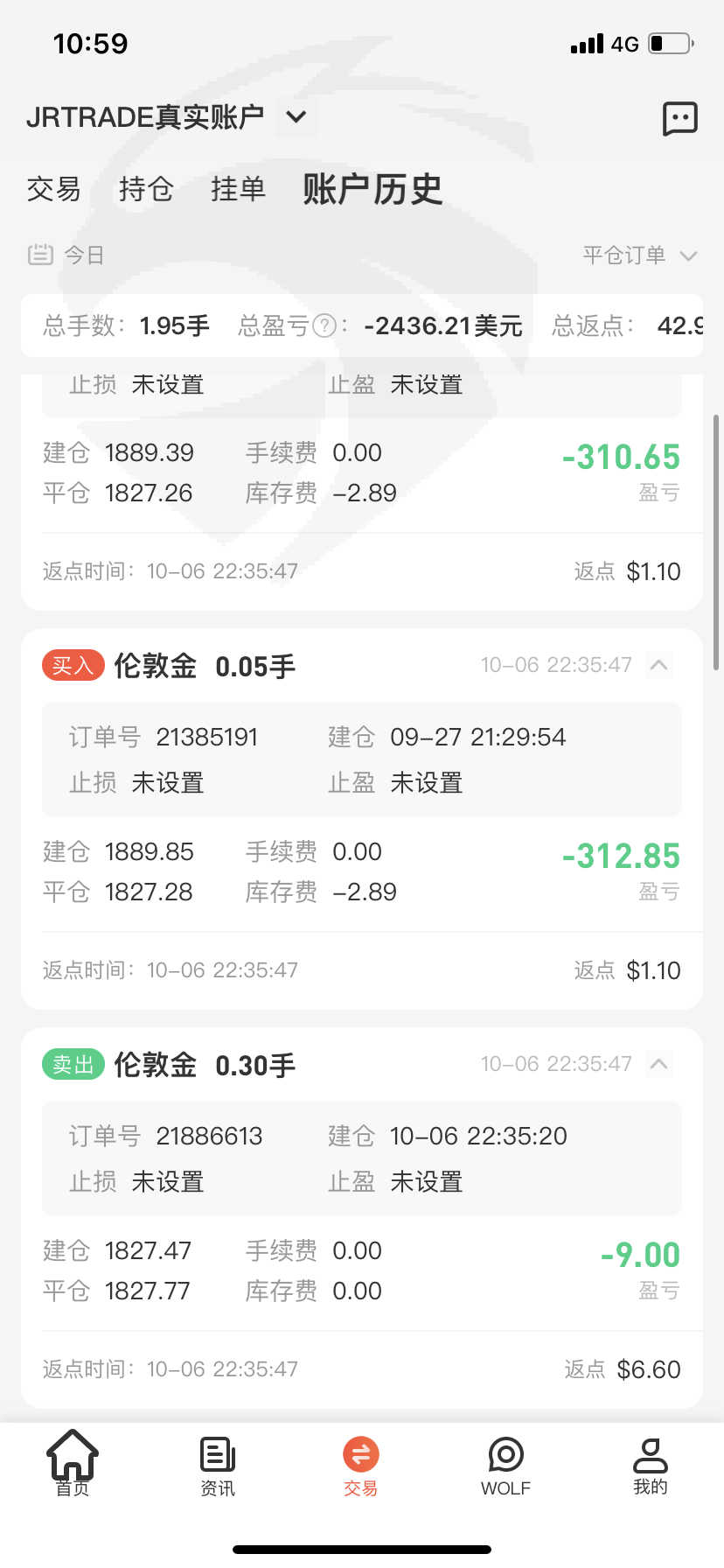Screen dimensions: 724x1568
Task: Collapse the 伦敦金 0.30手 order details
Action: click(659, 1064)
